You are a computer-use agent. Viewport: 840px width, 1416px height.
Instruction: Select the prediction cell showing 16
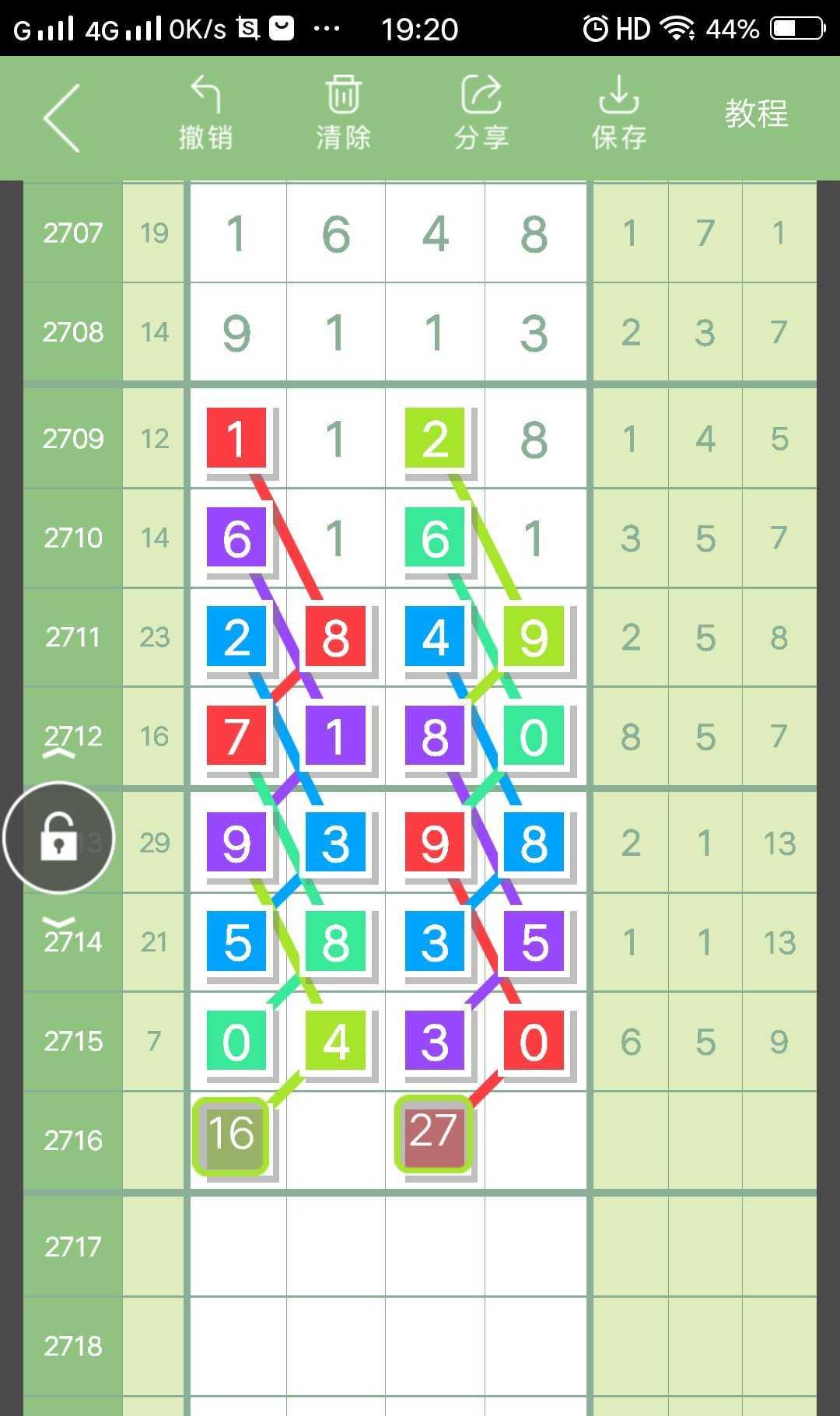[x=231, y=1134]
